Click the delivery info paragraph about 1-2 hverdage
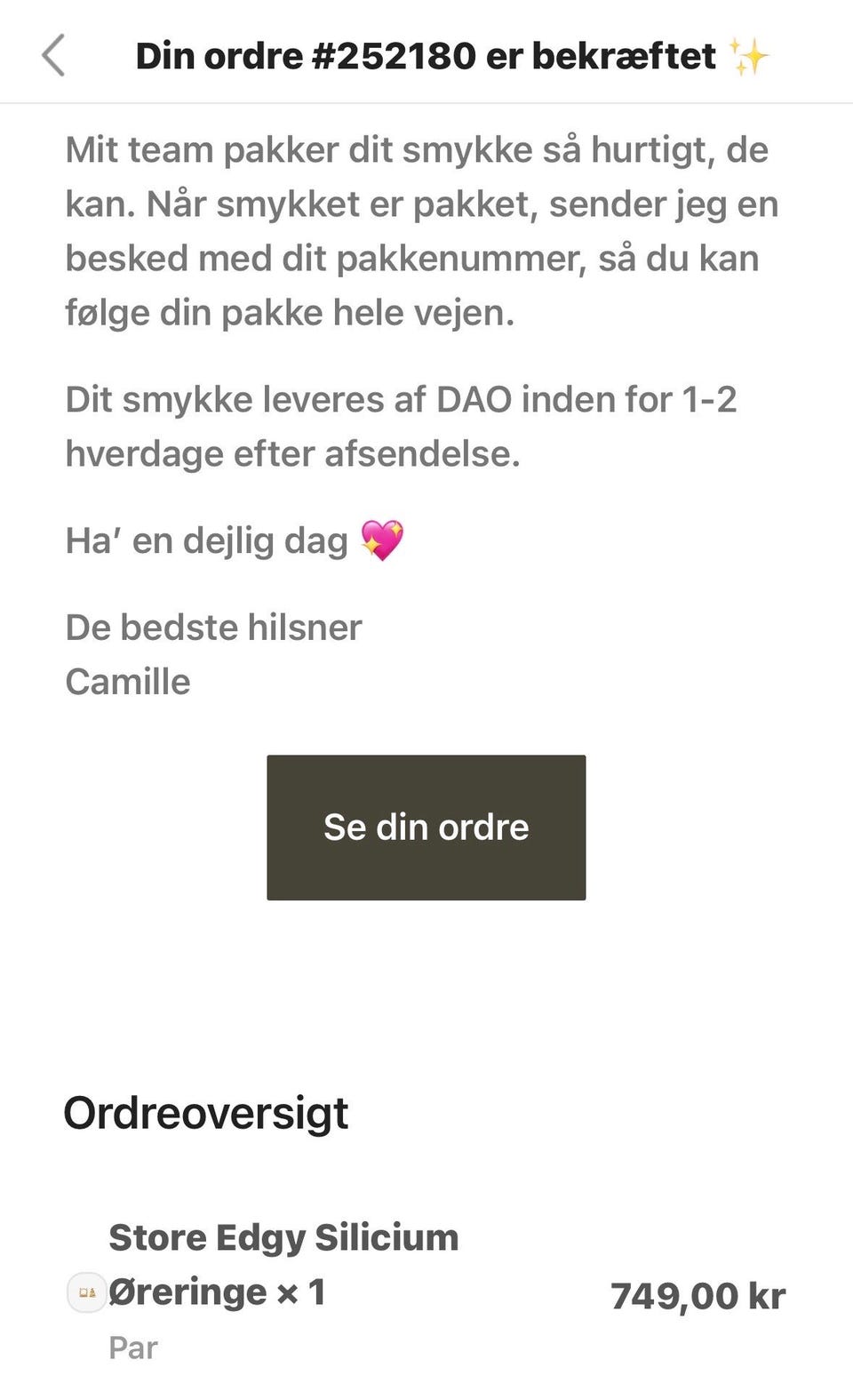The width and height of the screenshot is (853, 1400). pyautogui.click(x=404, y=425)
